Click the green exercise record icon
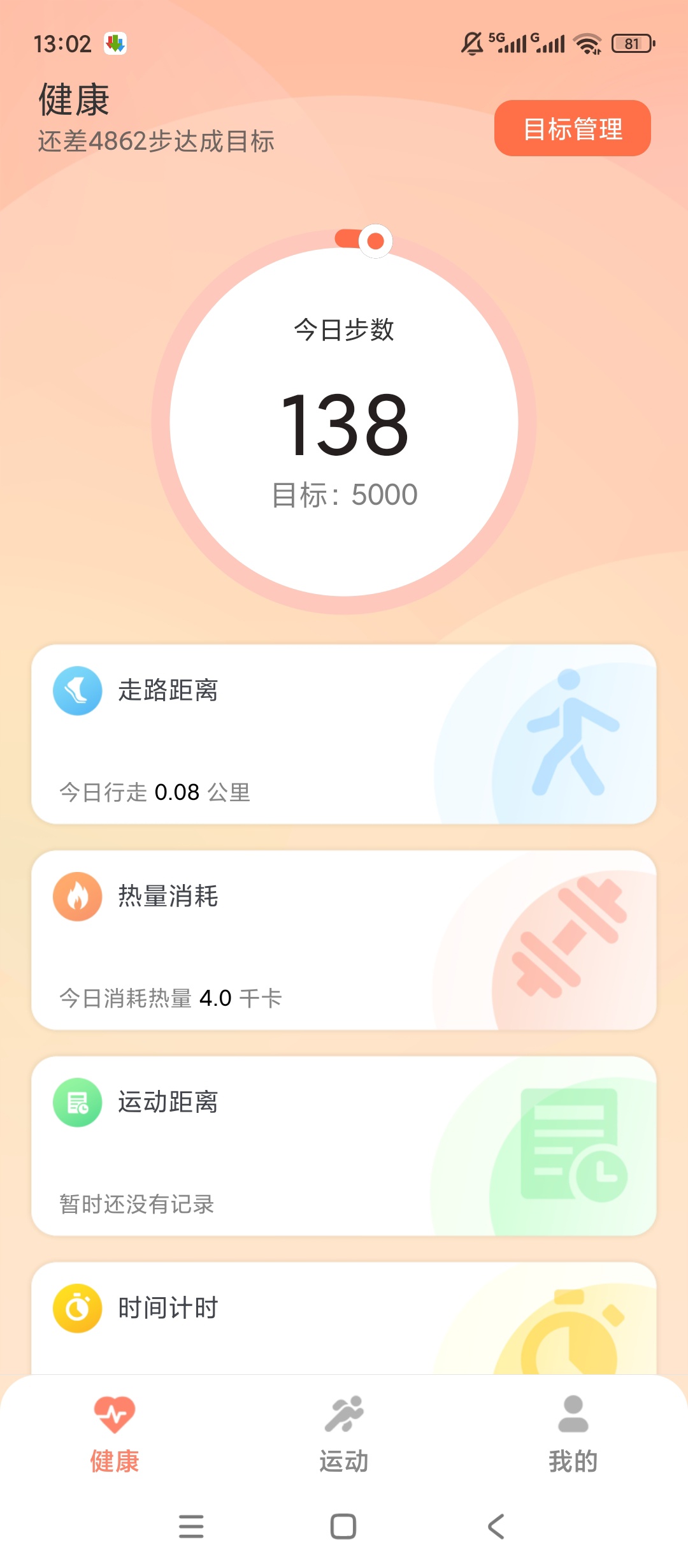 tap(76, 1101)
